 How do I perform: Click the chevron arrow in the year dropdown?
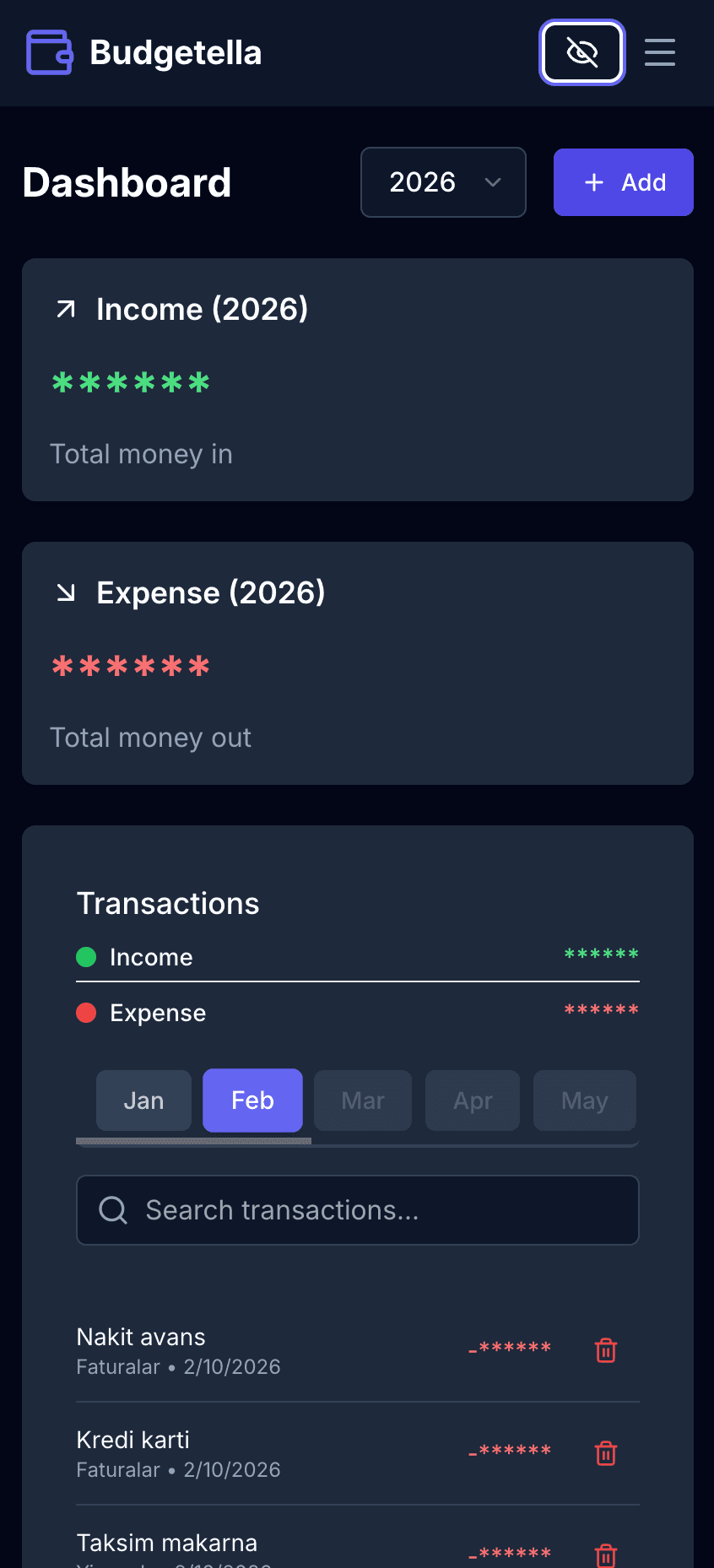click(x=494, y=182)
